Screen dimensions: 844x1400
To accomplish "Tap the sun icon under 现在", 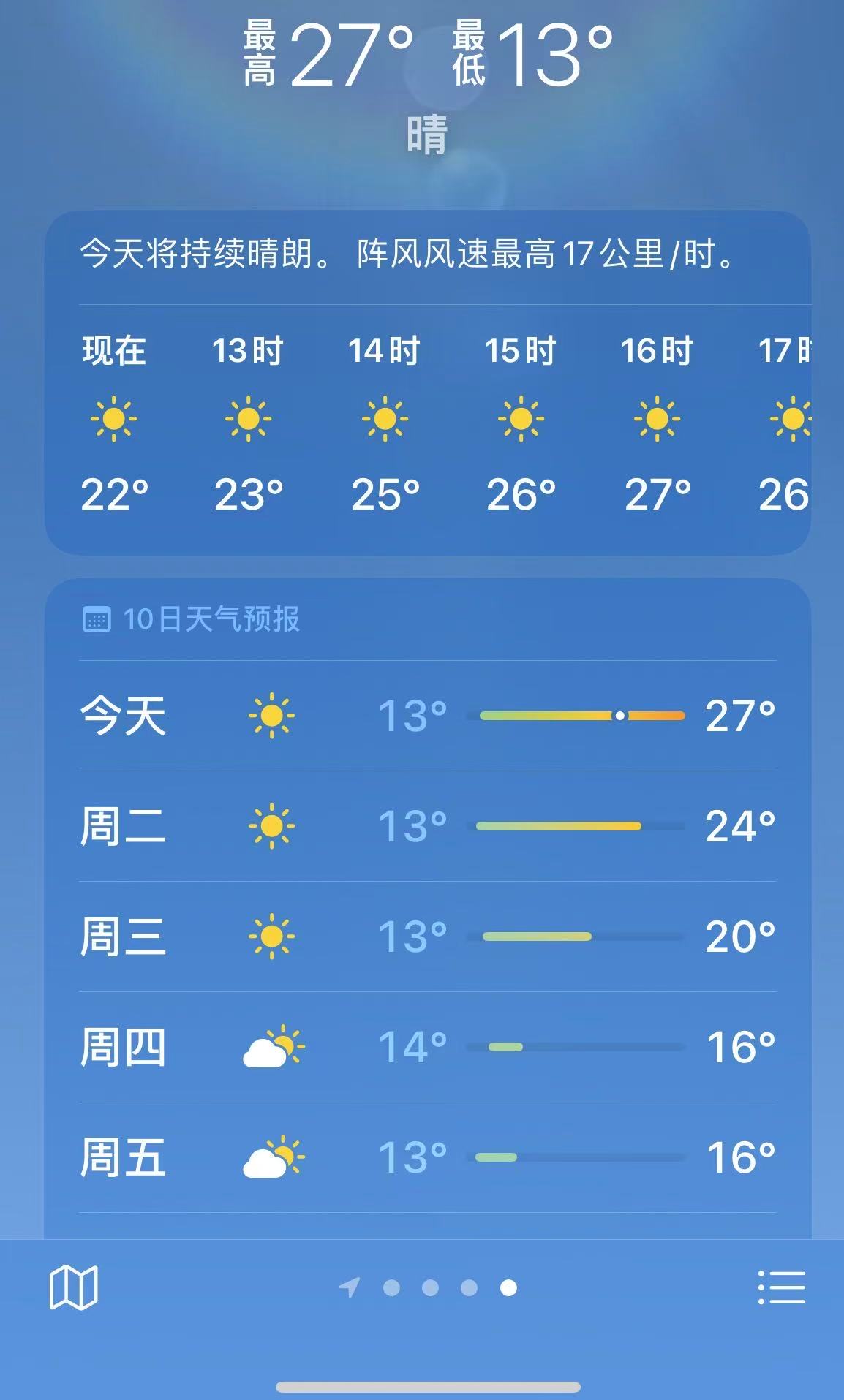I will (x=113, y=419).
